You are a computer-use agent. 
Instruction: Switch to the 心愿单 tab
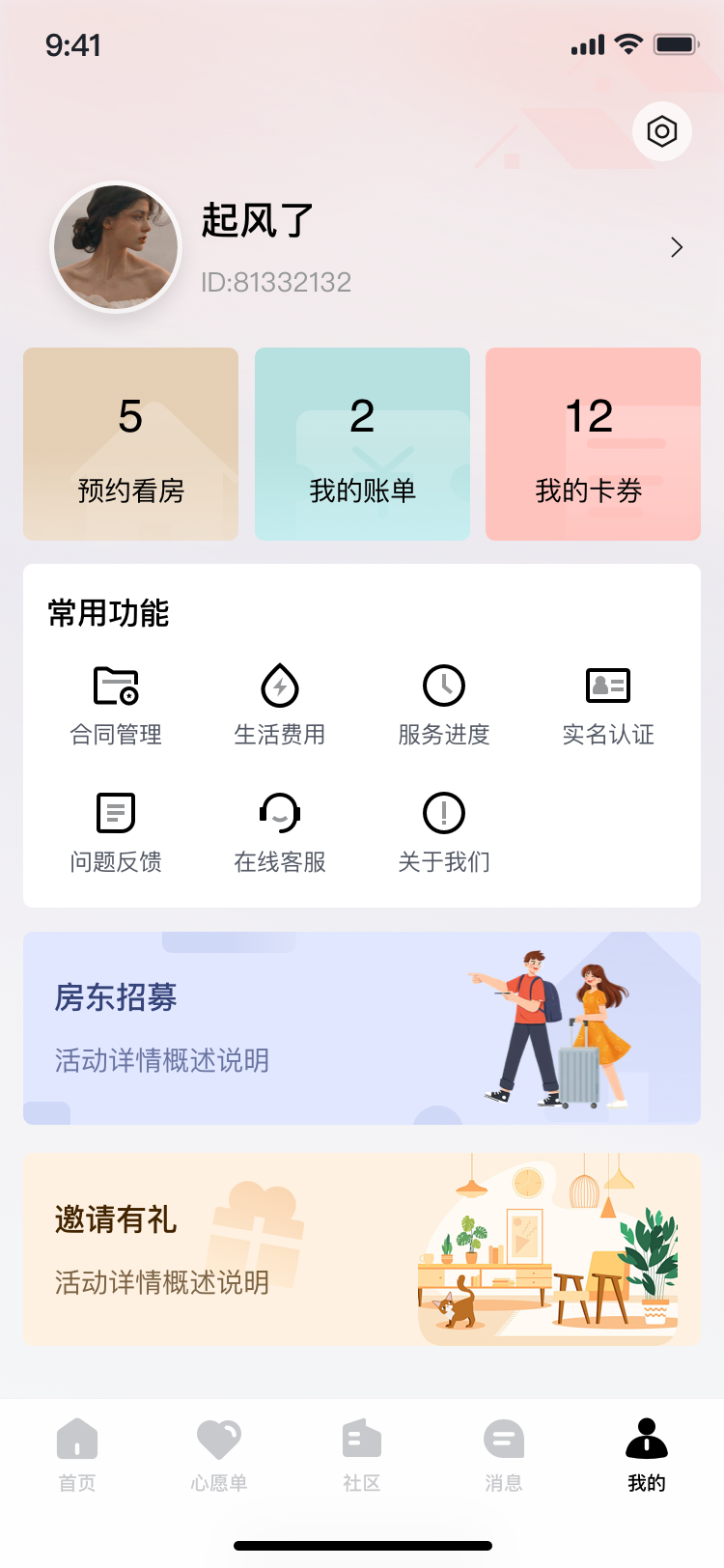219,1455
